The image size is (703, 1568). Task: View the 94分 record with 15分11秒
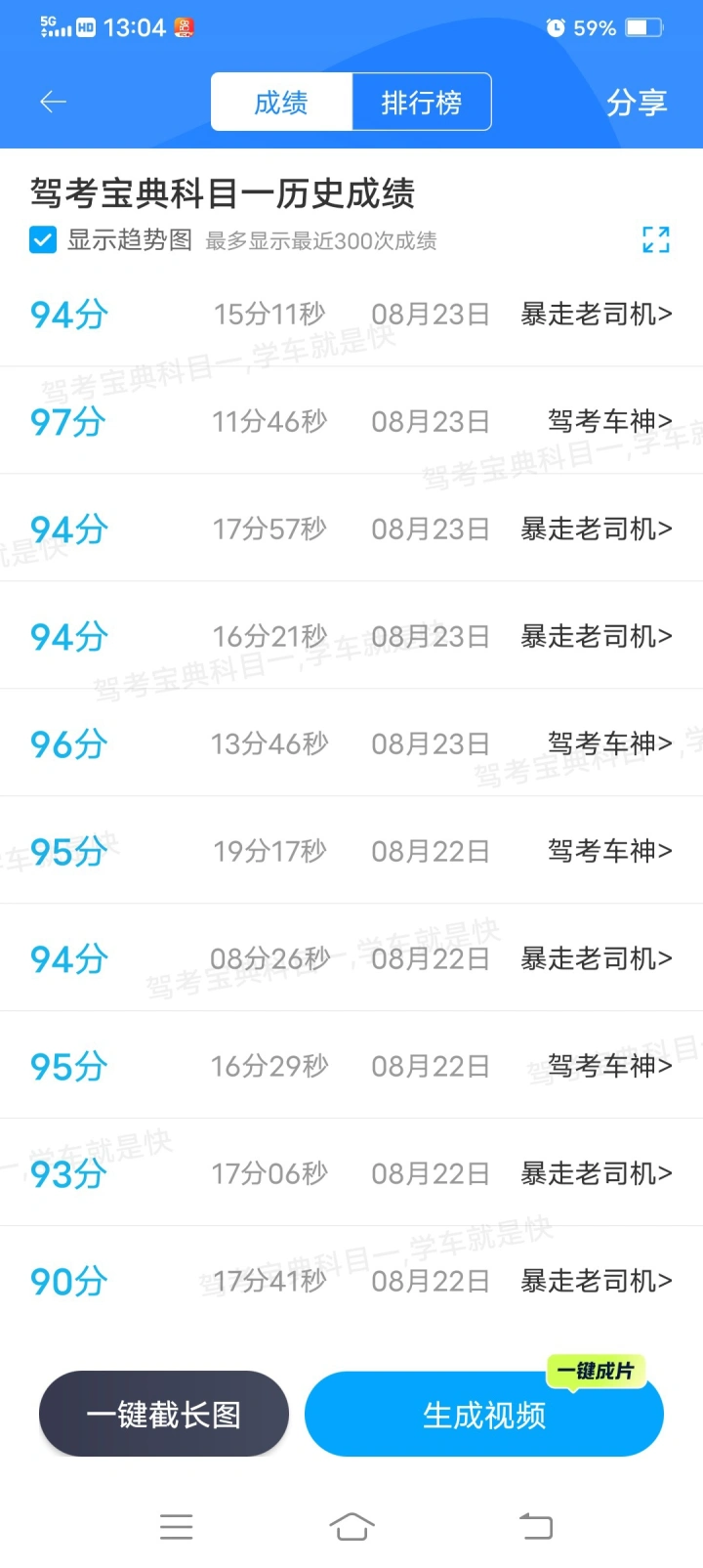click(x=351, y=314)
